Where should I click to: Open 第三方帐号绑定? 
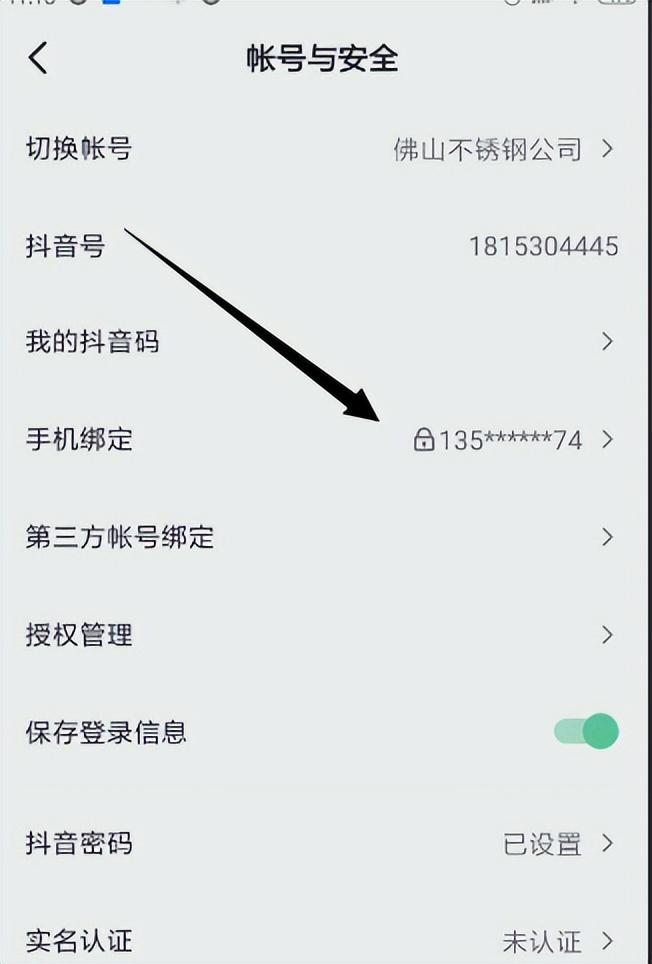[325, 537]
